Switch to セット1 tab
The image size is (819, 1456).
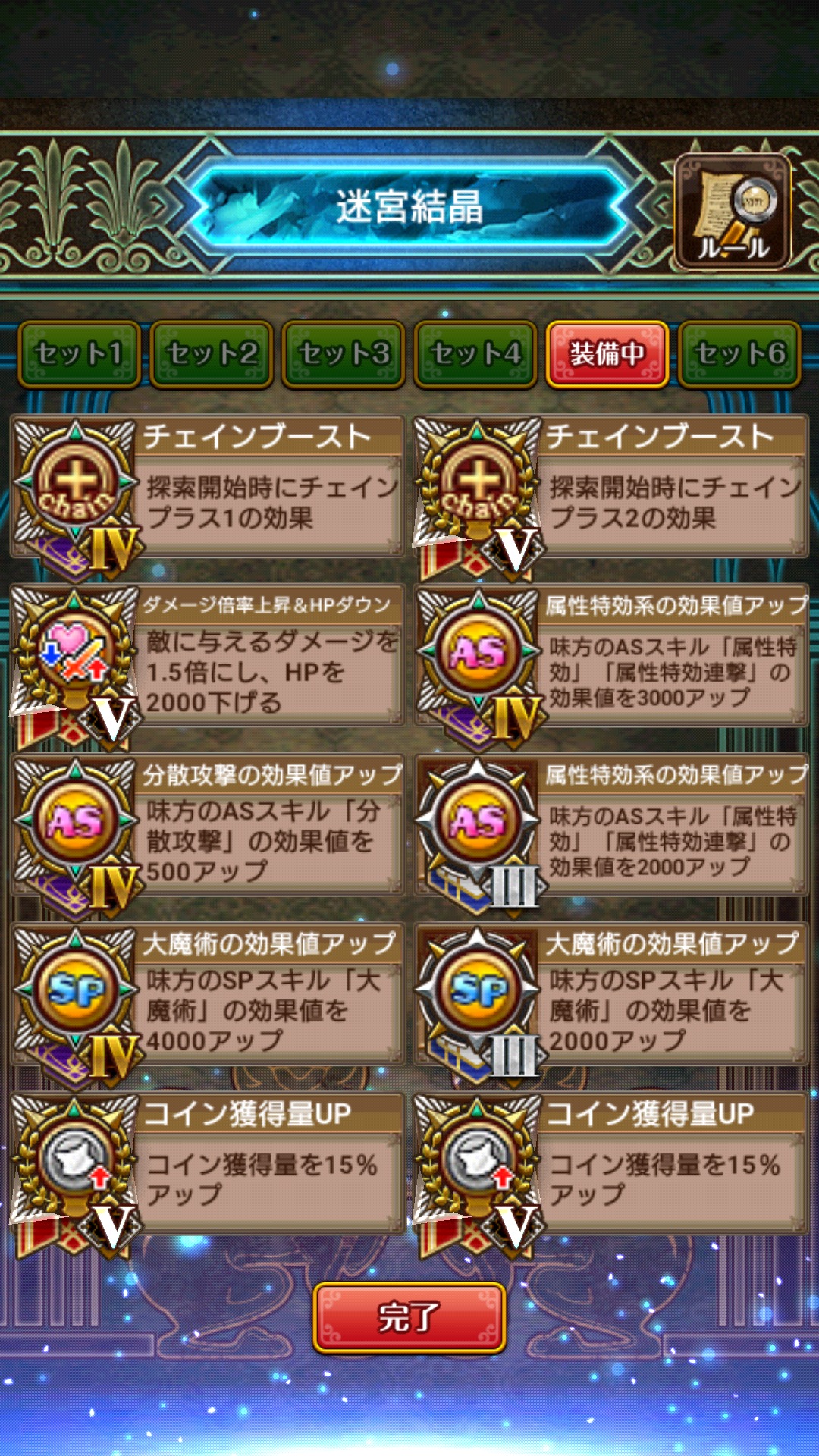point(80,354)
